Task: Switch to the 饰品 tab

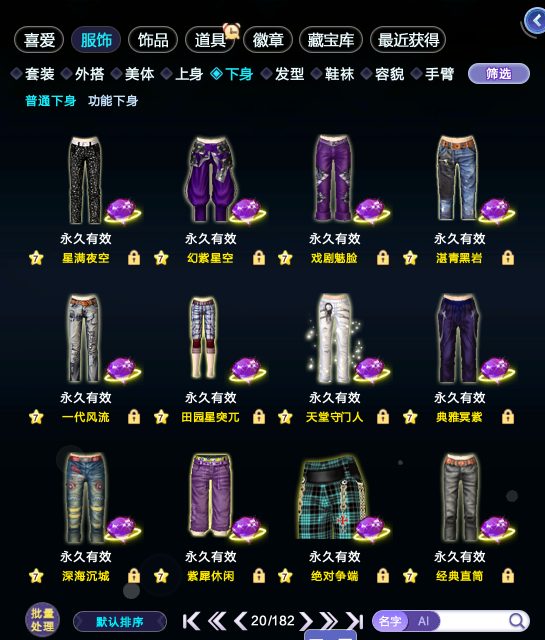Action: tap(153, 40)
